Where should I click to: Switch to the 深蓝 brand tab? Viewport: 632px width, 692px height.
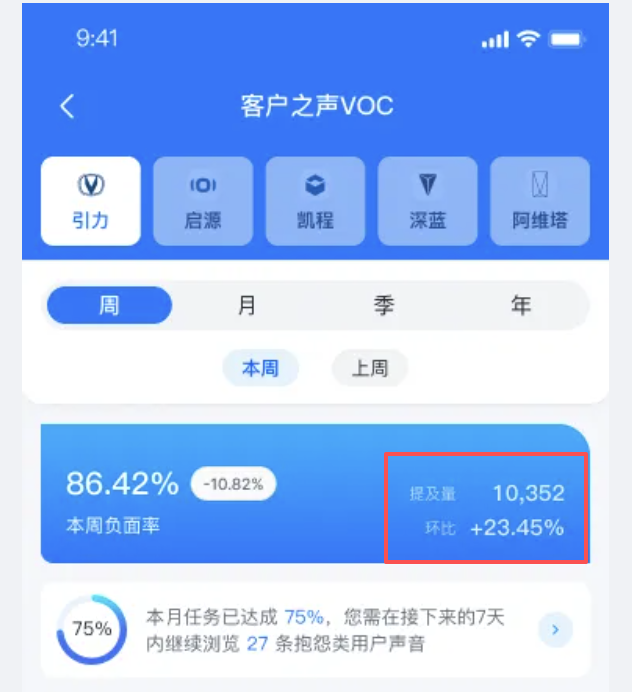[x=427, y=201]
